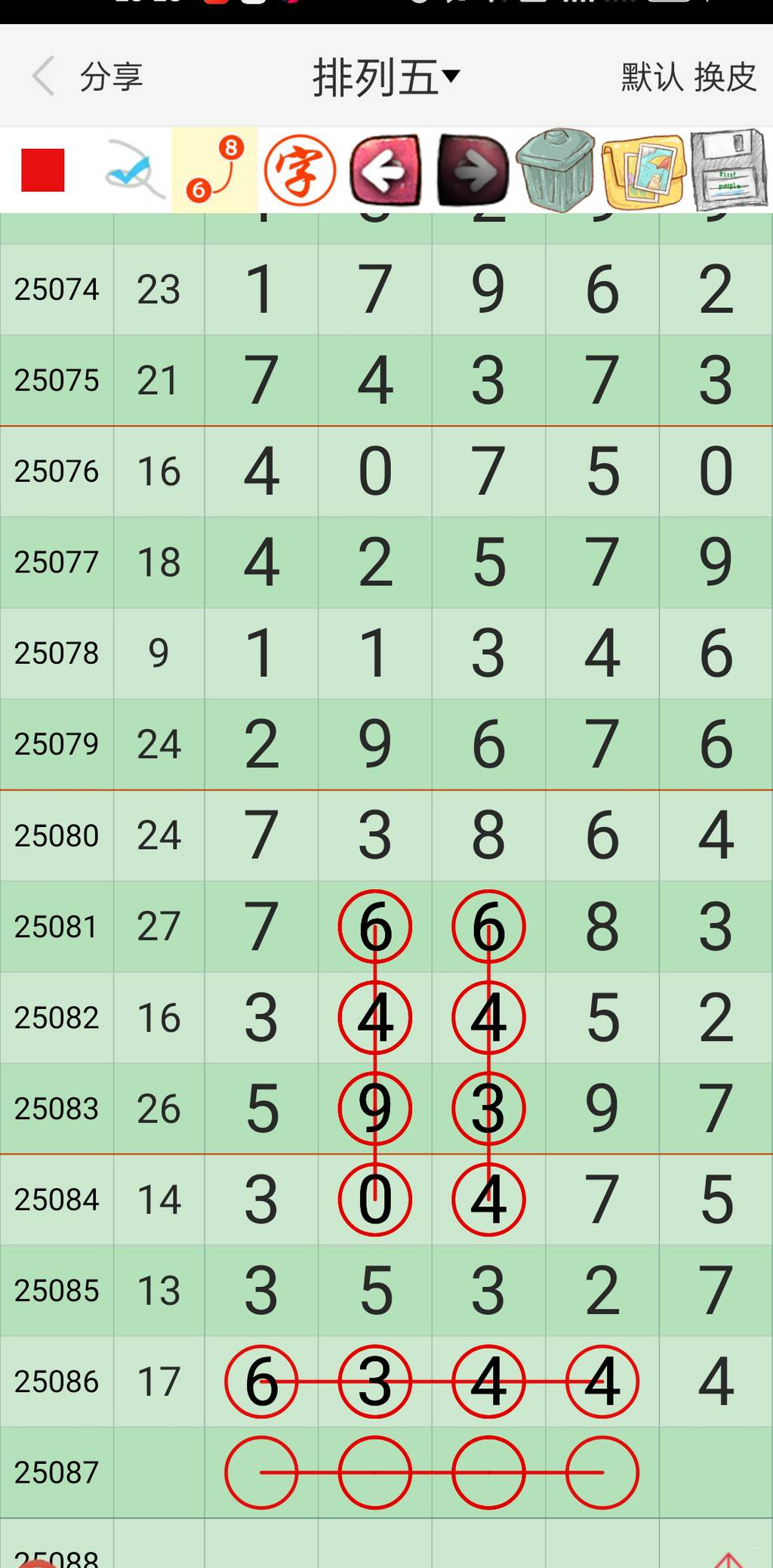Viewport: 773px width, 1568px height.
Task: Undo the last drawing with left arrow
Action: [x=386, y=171]
